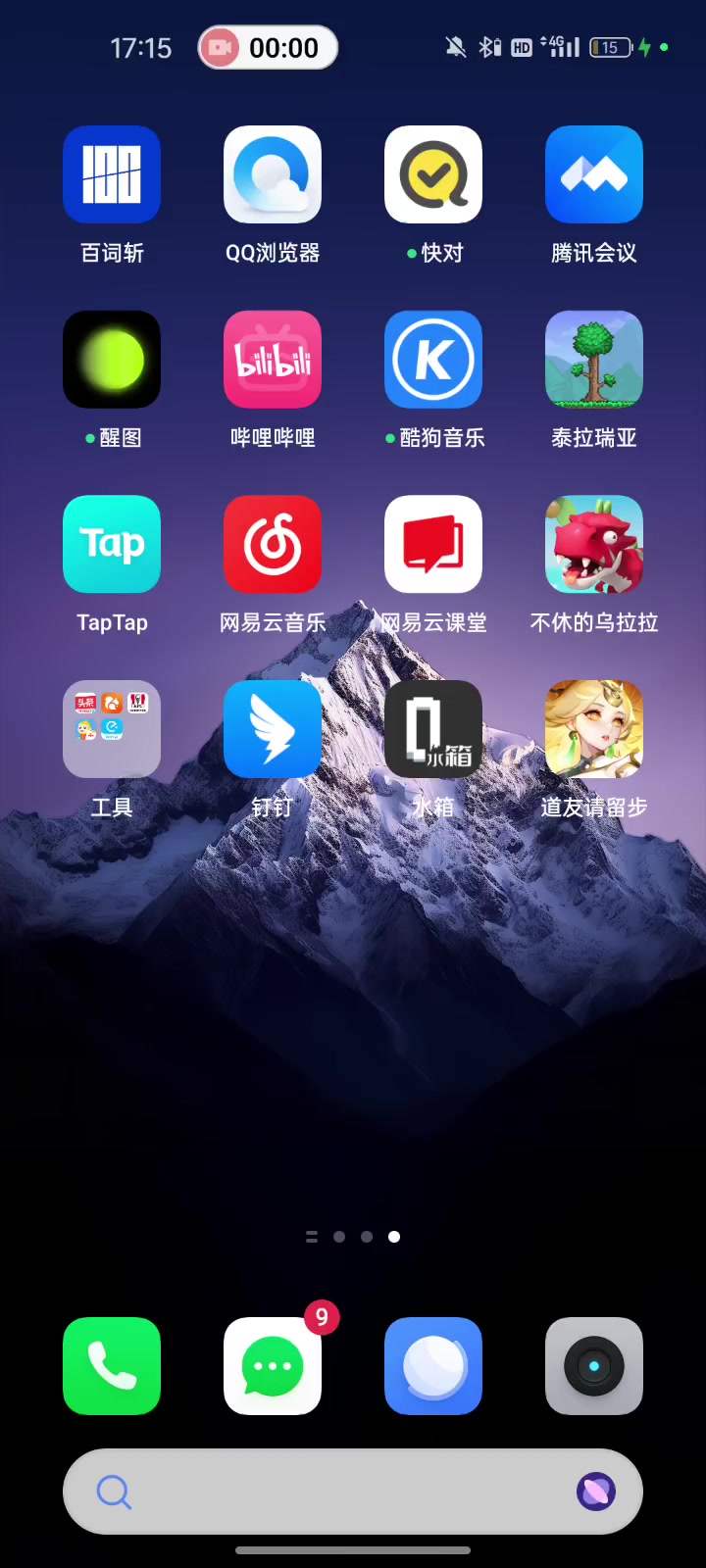Viewport: 706px width, 1568px height.
Task: Tap the bottom search bar
Action: [353, 1492]
